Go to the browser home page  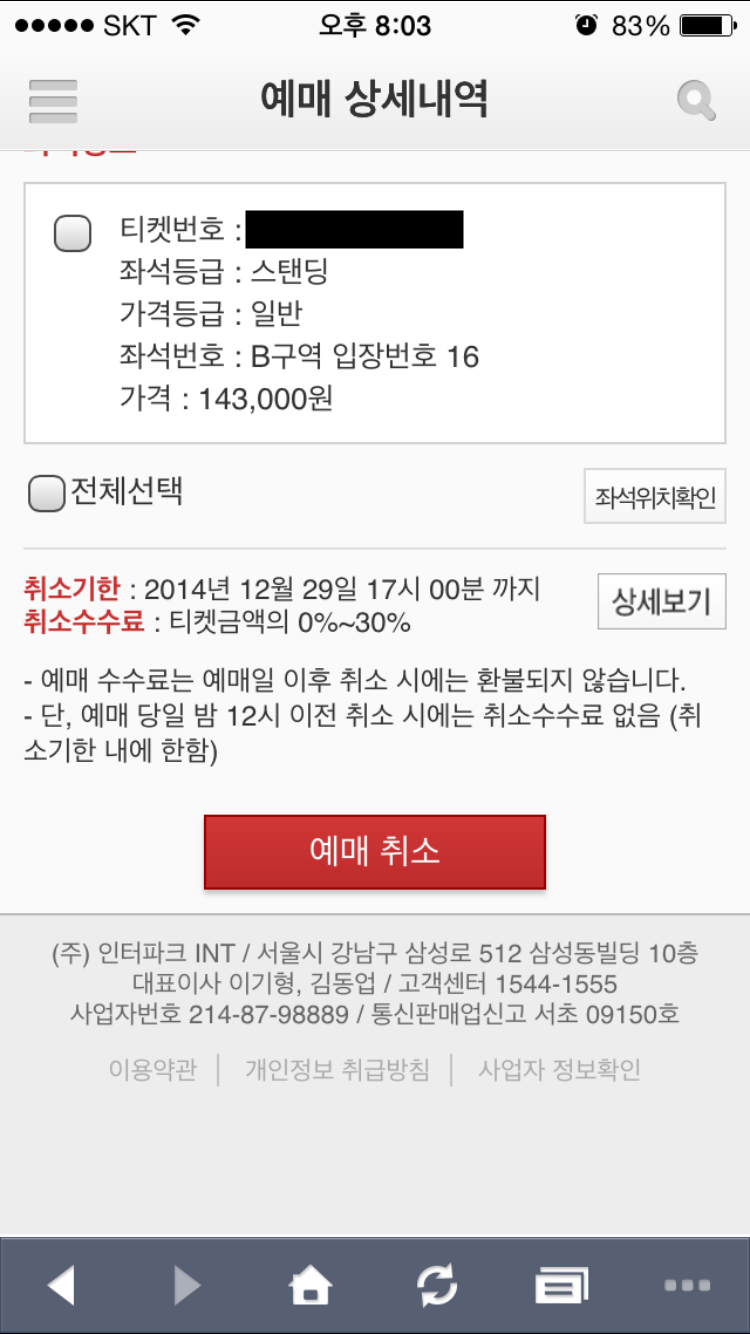tap(311, 1285)
